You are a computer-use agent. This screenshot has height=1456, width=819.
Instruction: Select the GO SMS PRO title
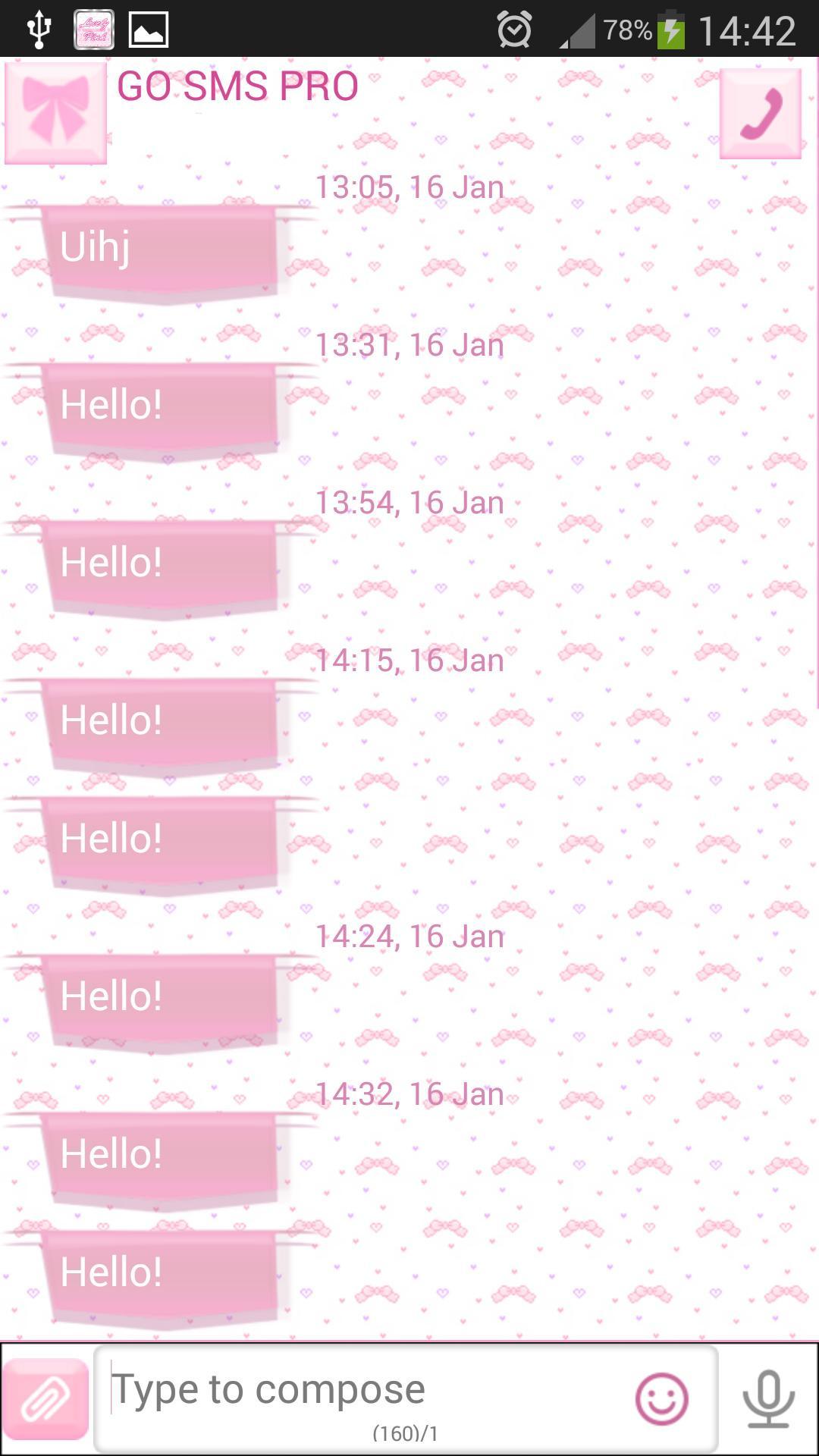click(x=239, y=85)
